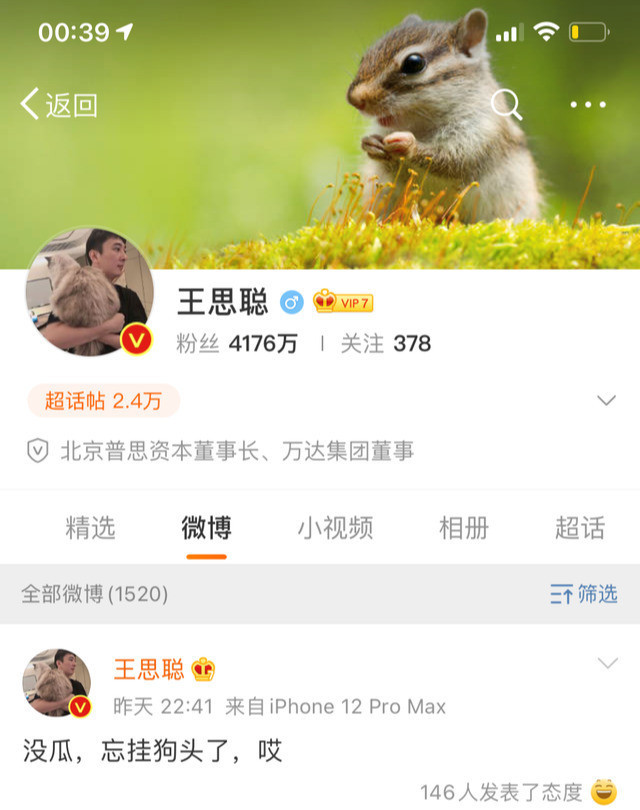
Task: Tap the VIP 7 crown badge
Action: click(x=343, y=301)
